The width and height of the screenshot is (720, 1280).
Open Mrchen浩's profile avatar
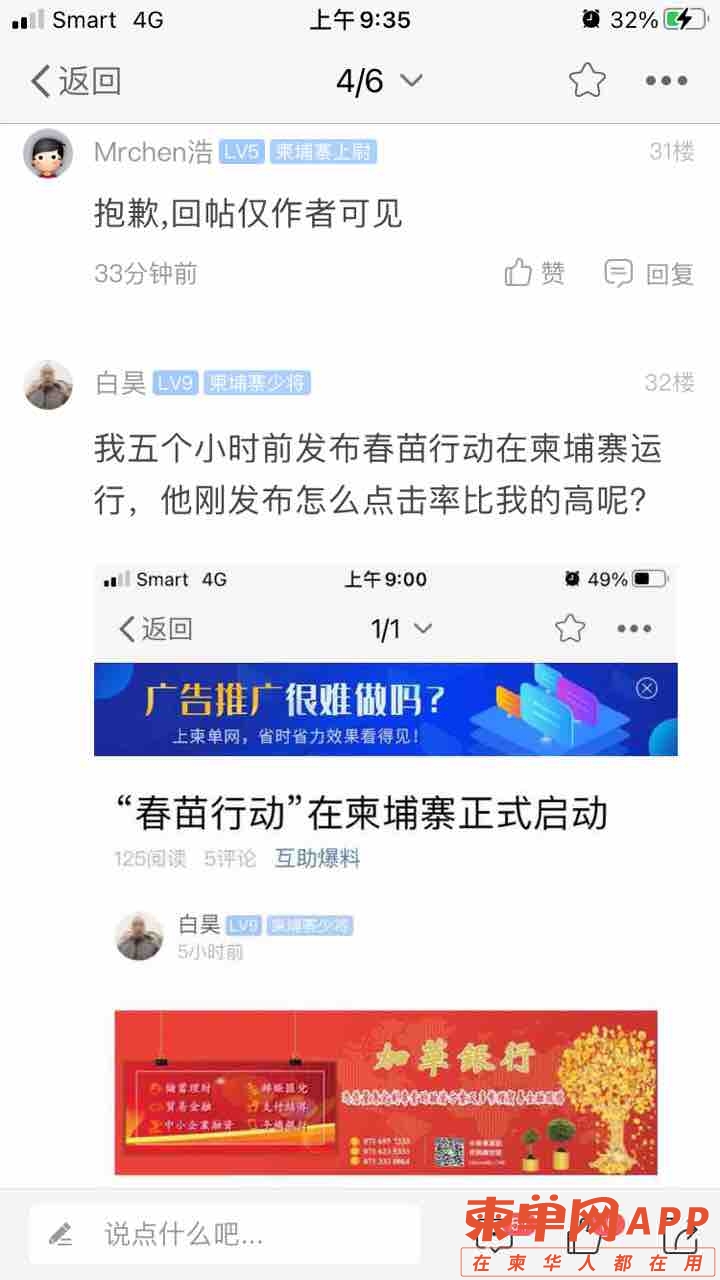(48, 153)
